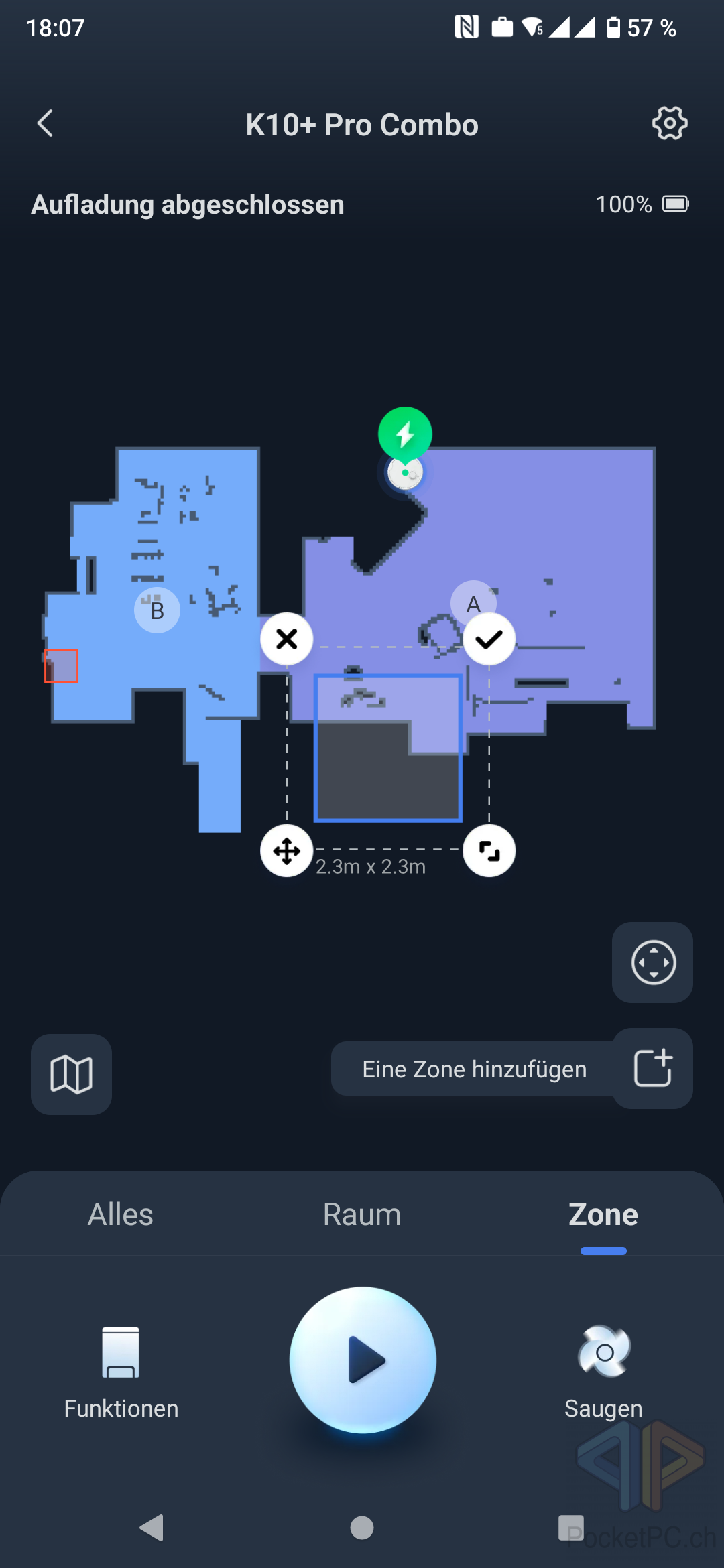Open device settings gear
The height and width of the screenshot is (1568, 724).
pyautogui.click(x=670, y=123)
